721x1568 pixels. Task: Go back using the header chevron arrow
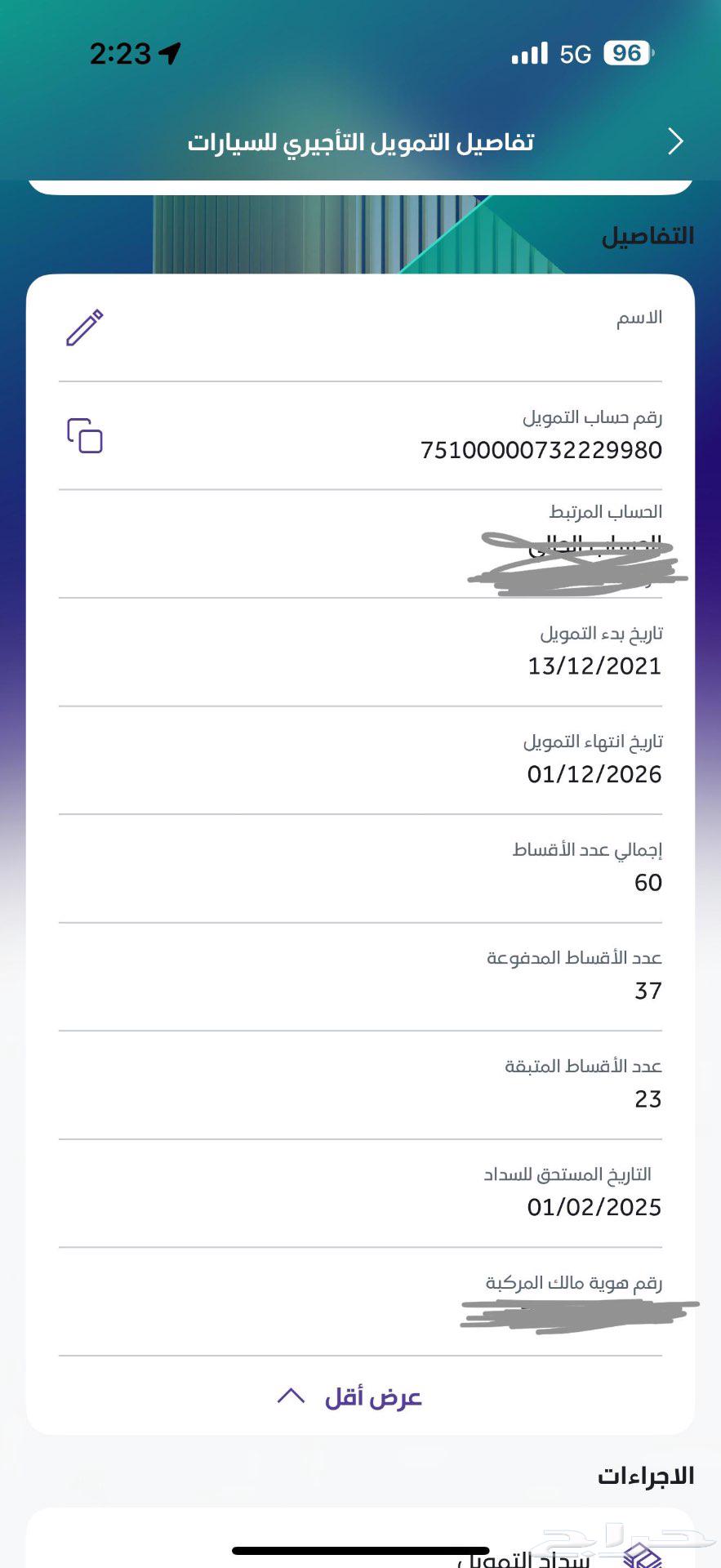coord(675,141)
